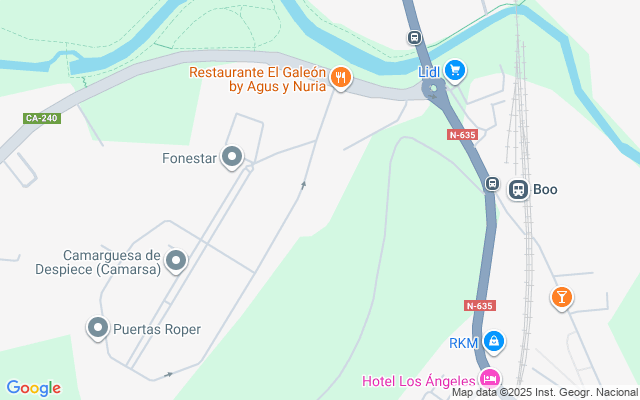The image size is (640, 400).
Task: Open Restaurante El Galeón map marker
Action: (341, 77)
